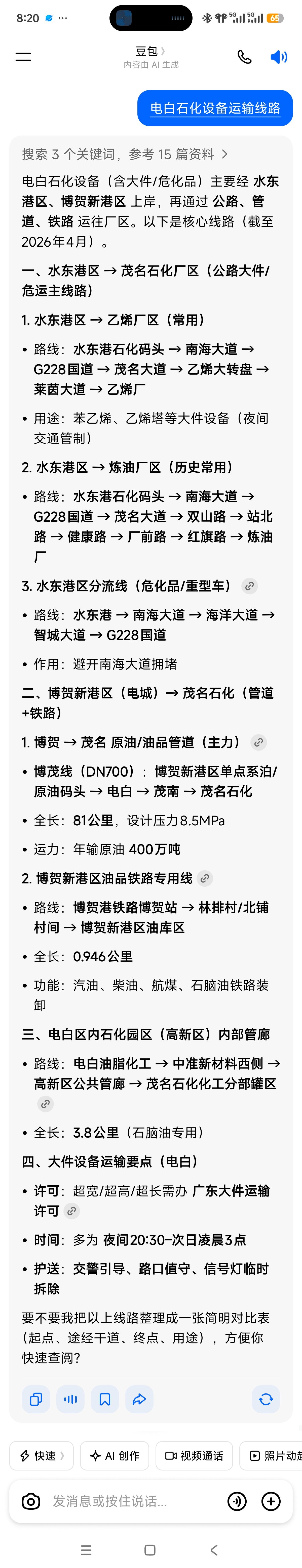The height and width of the screenshot is (1568, 302).
Task: Open the source link beside 水东港区分流线
Action: pos(249,586)
